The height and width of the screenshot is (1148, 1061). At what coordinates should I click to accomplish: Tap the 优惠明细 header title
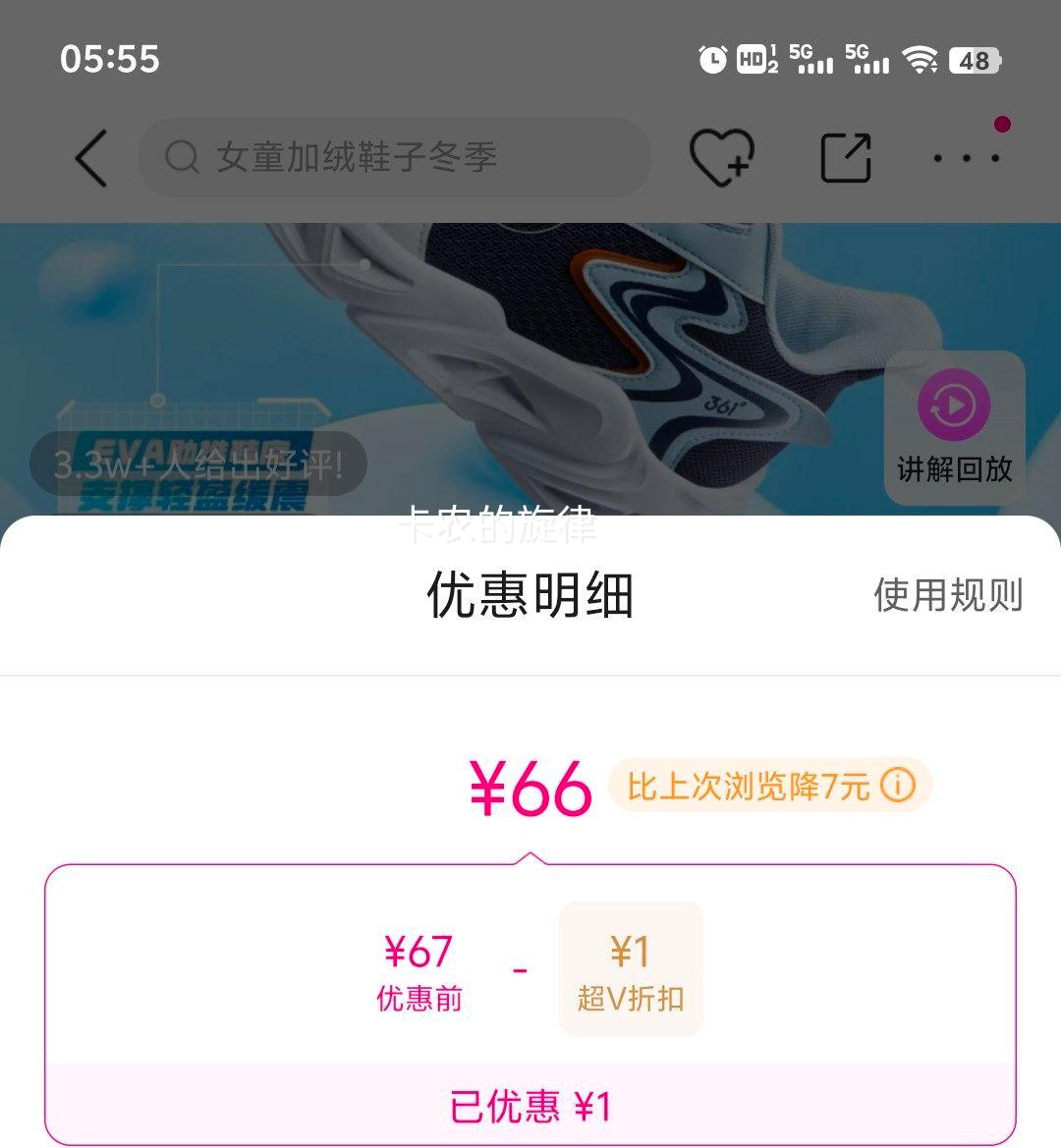point(530,593)
